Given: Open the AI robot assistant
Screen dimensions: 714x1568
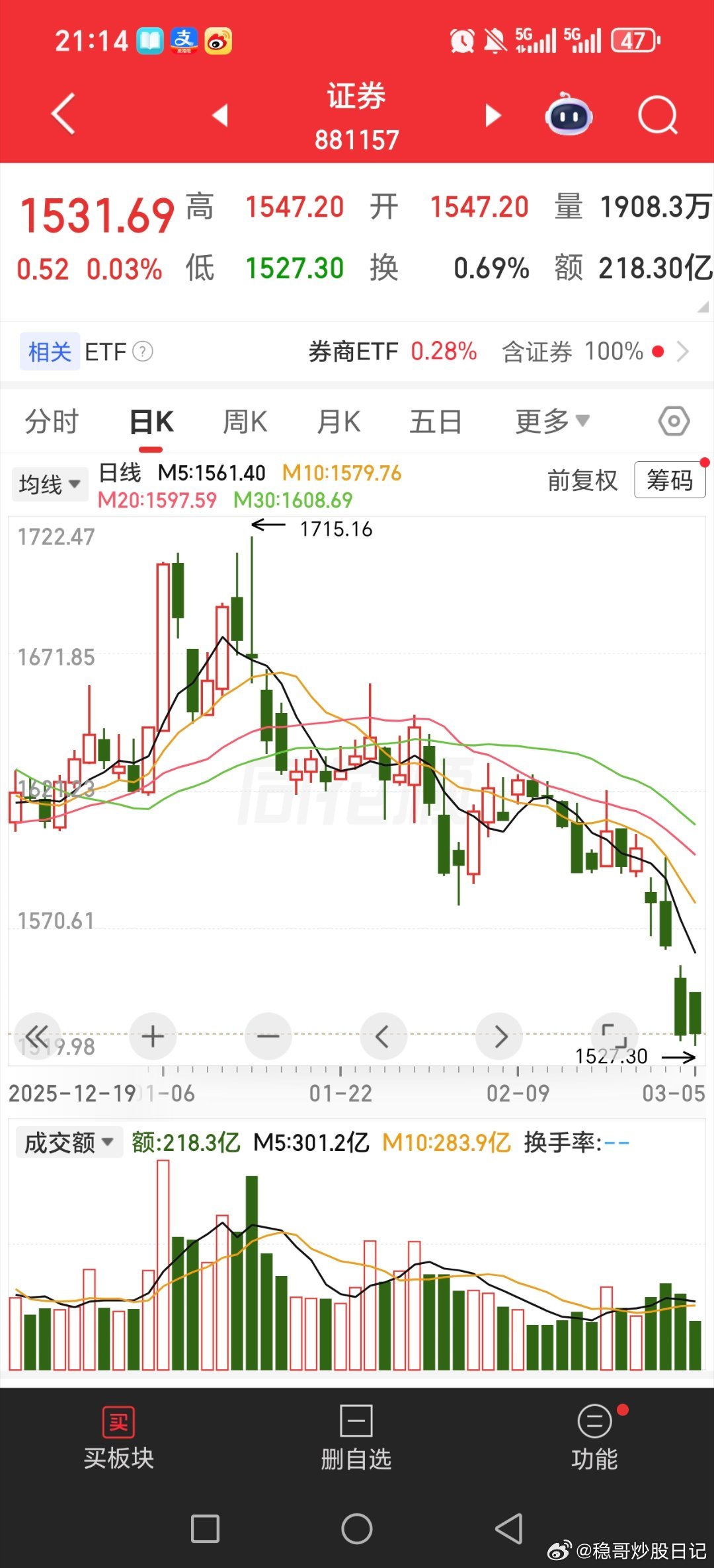Looking at the screenshot, I should click(x=569, y=116).
